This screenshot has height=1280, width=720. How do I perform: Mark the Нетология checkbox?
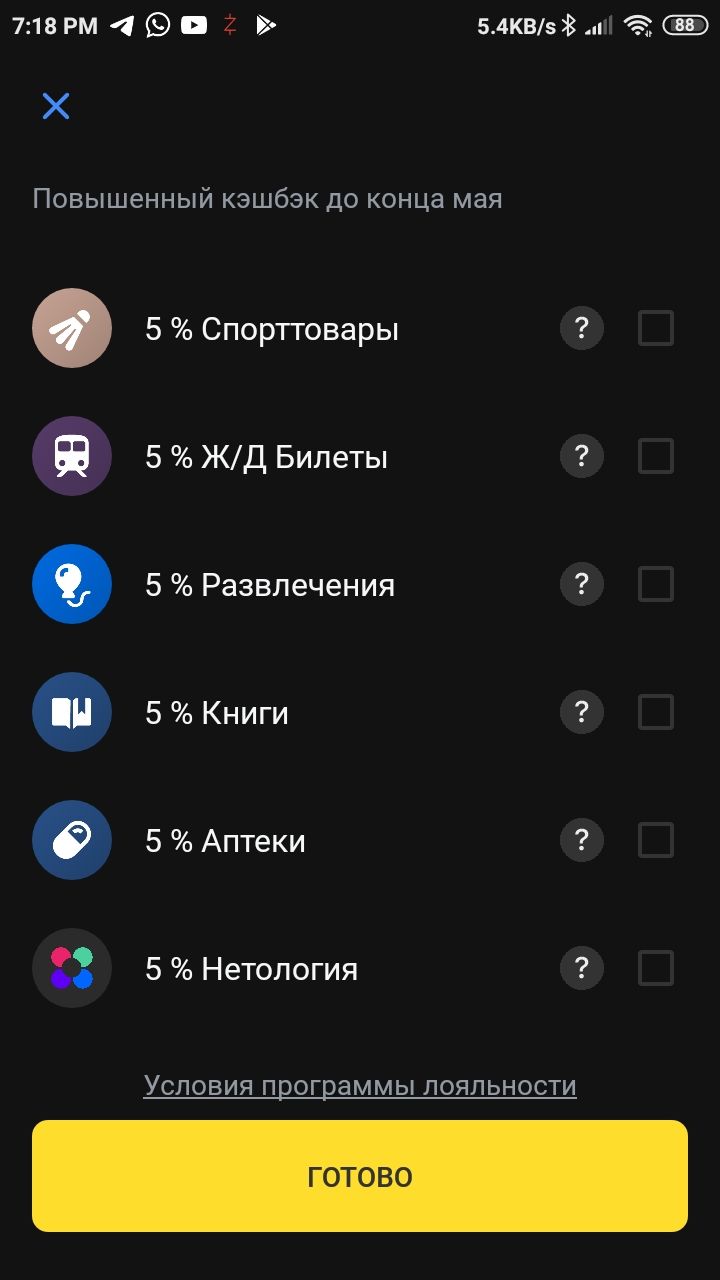click(x=656, y=968)
